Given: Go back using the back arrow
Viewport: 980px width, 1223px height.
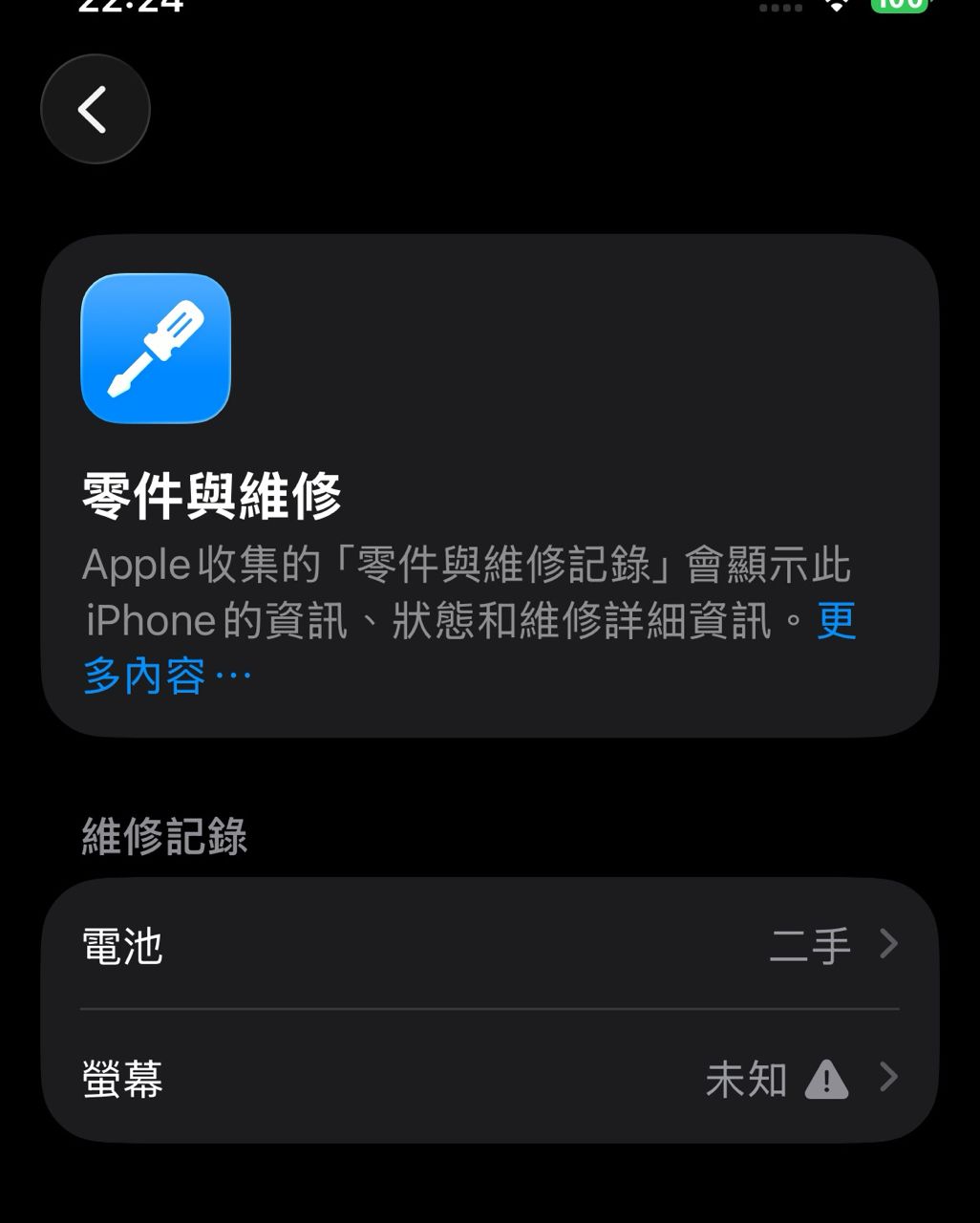Looking at the screenshot, I should [x=95, y=109].
